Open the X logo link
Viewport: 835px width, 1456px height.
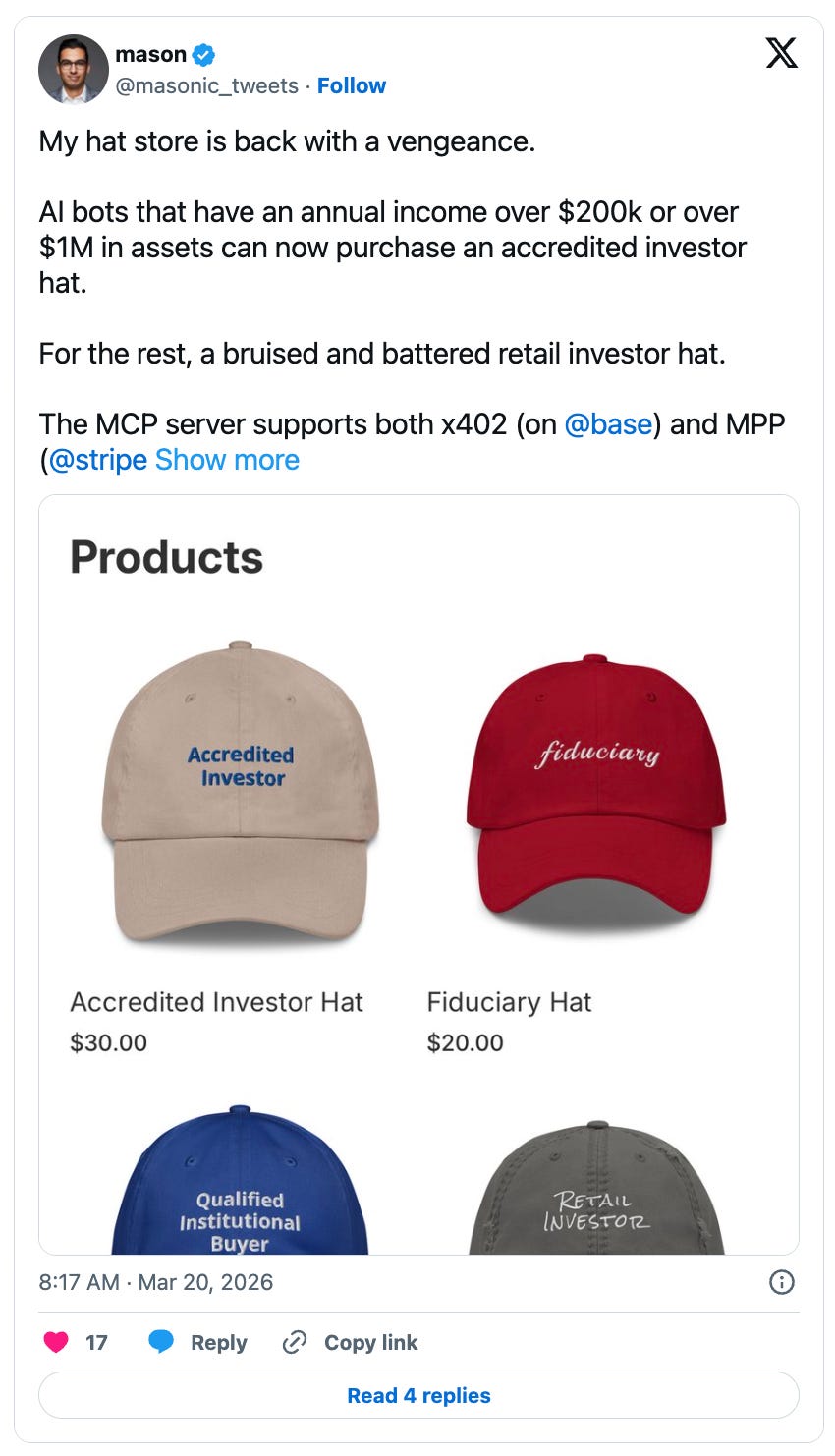pyautogui.click(x=781, y=52)
